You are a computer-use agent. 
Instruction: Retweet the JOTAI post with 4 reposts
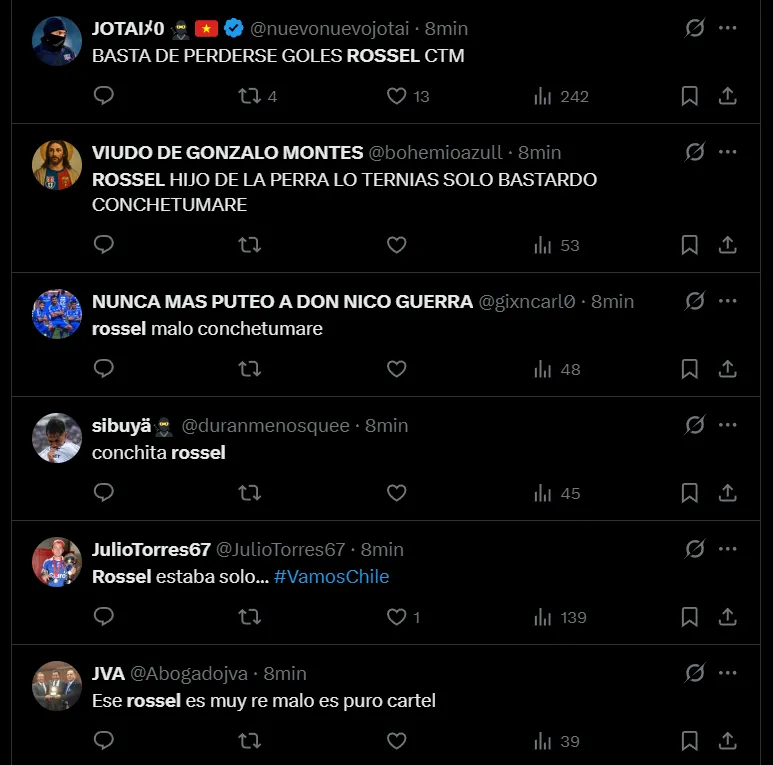[250, 96]
